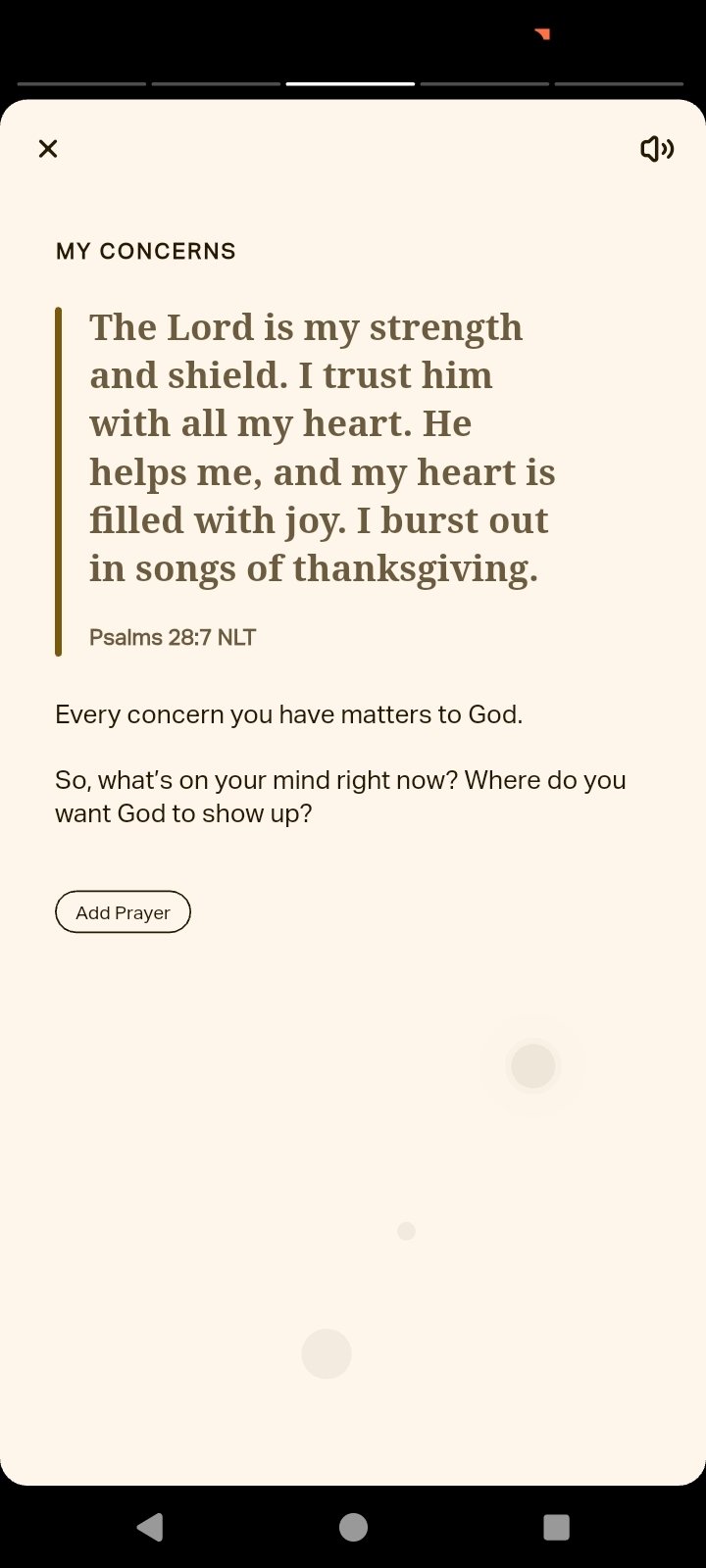Toggle the audio speaker icon

[657, 149]
